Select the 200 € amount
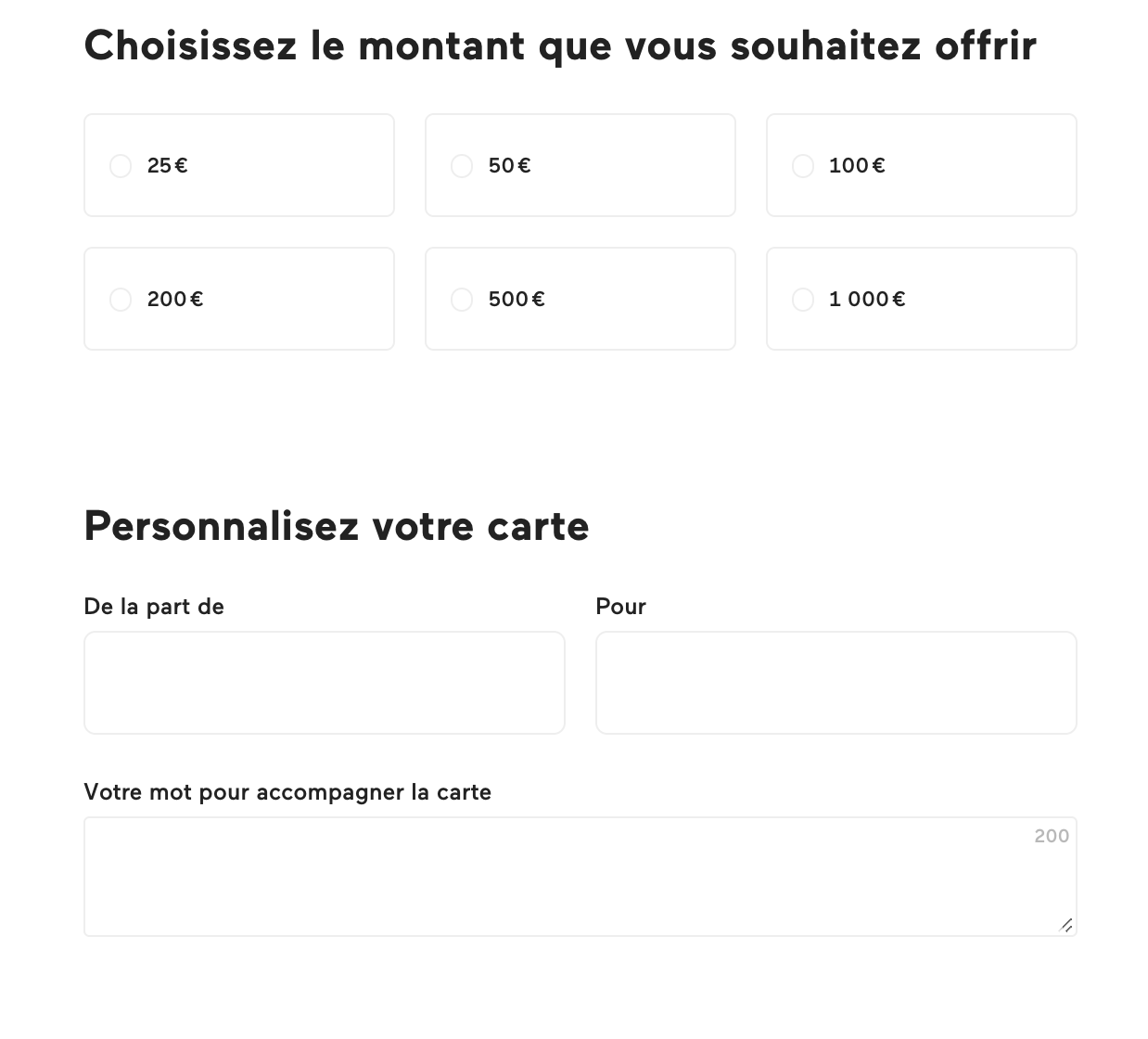The image size is (1148, 1039). pos(121,300)
